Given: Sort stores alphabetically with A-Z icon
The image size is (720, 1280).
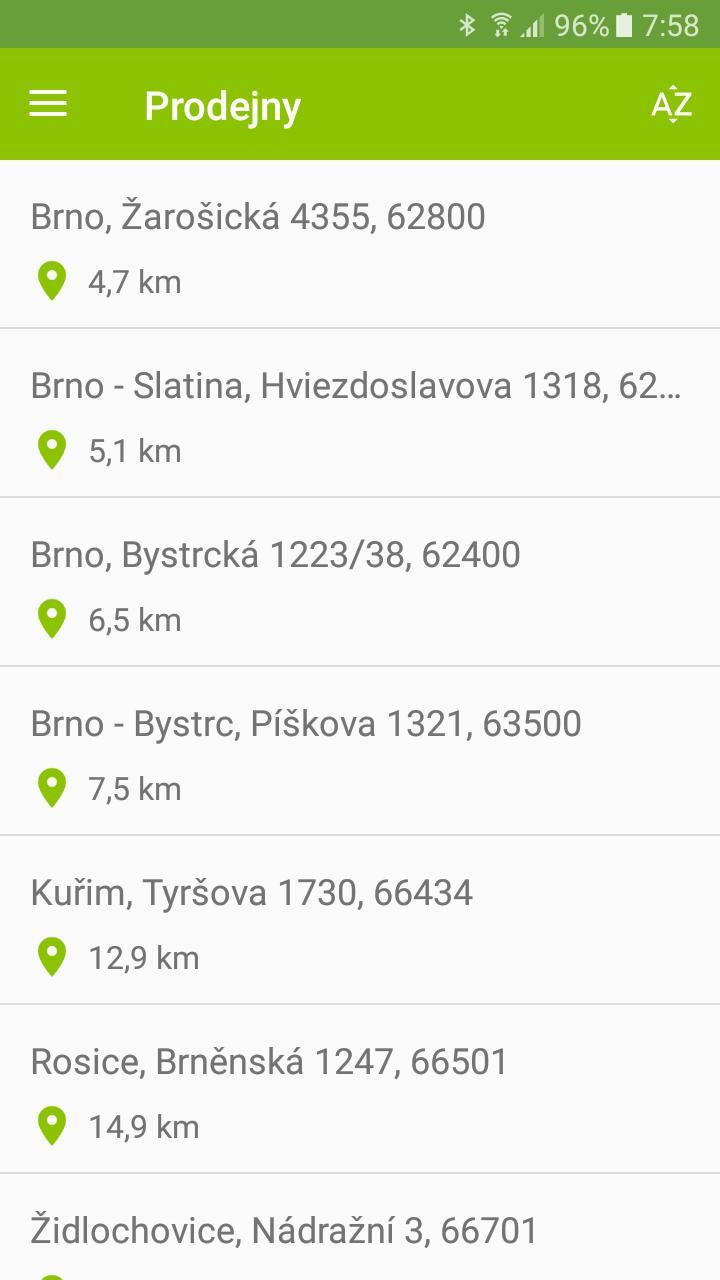Looking at the screenshot, I should [671, 104].
